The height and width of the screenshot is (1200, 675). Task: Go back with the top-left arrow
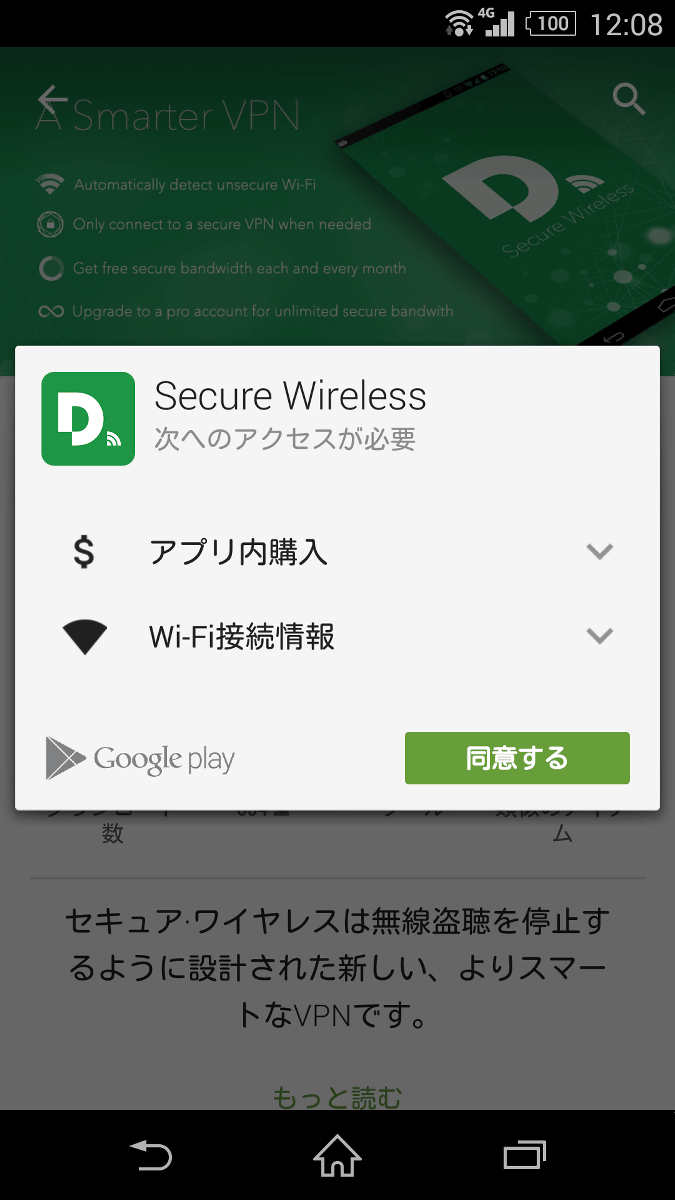click(x=52, y=99)
